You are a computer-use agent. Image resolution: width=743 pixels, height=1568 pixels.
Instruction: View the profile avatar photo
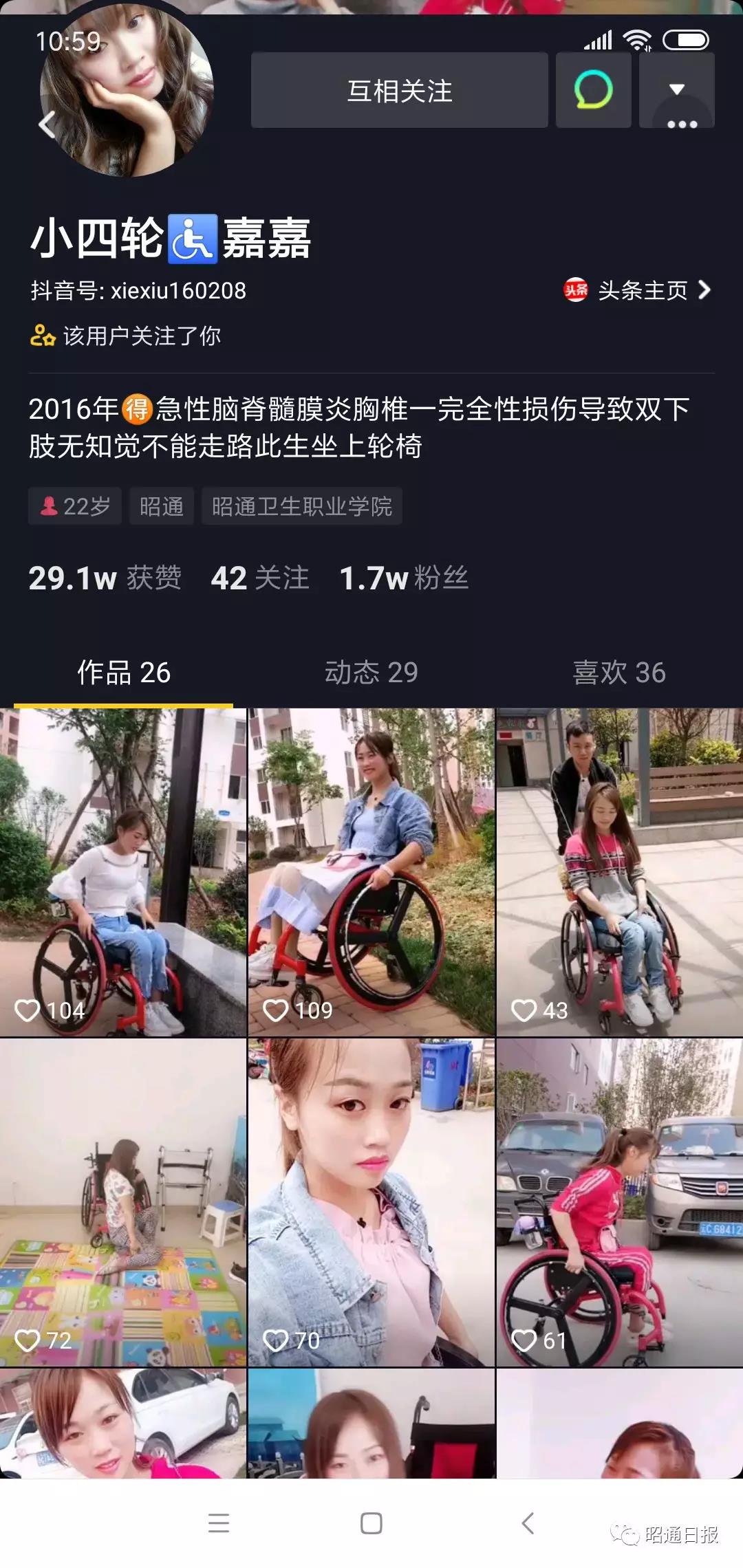click(127, 89)
